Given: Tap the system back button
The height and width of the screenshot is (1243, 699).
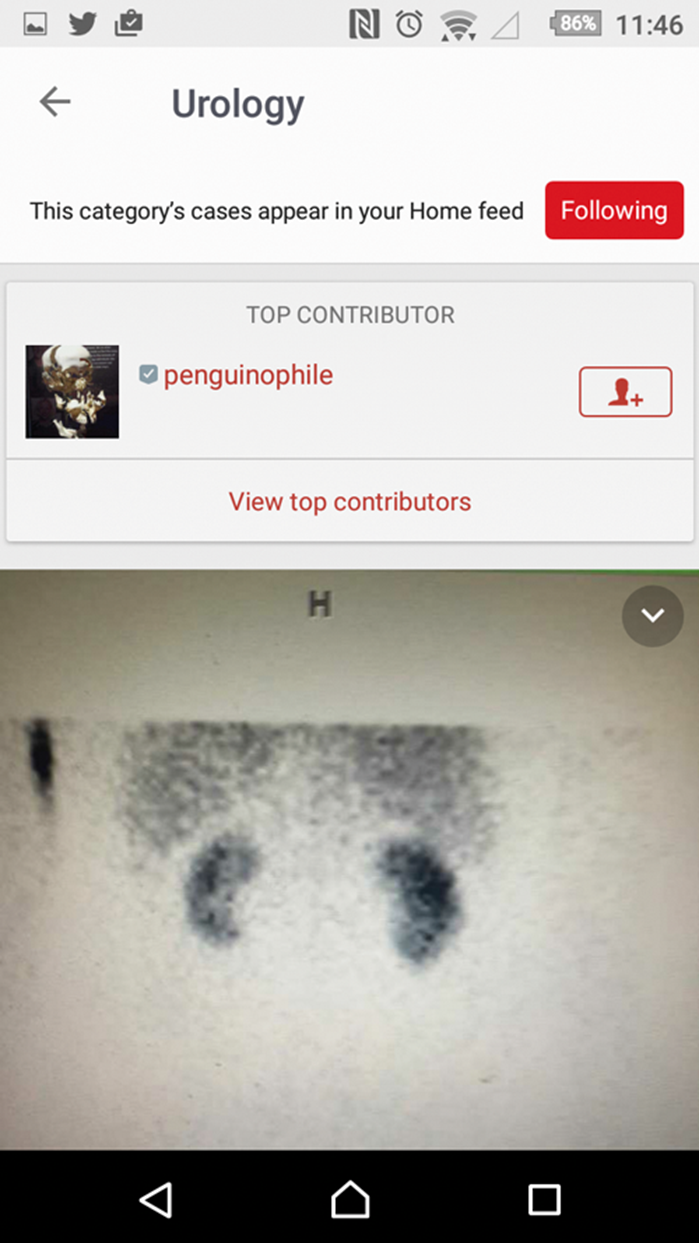Looking at the screenshot, I should pyautogui.click(x=155, y=1199).
